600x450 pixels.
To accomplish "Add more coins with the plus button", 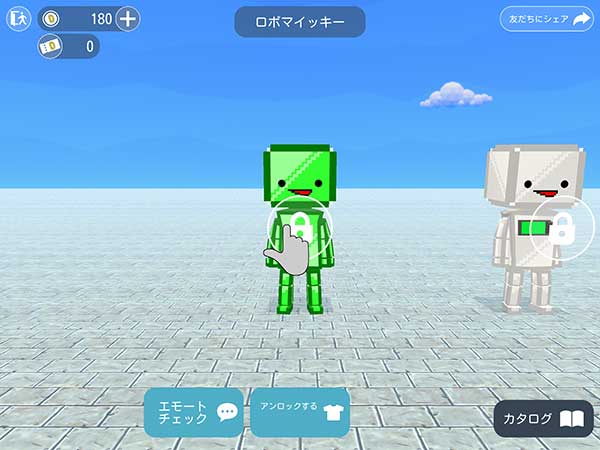I will click(128, 19).
